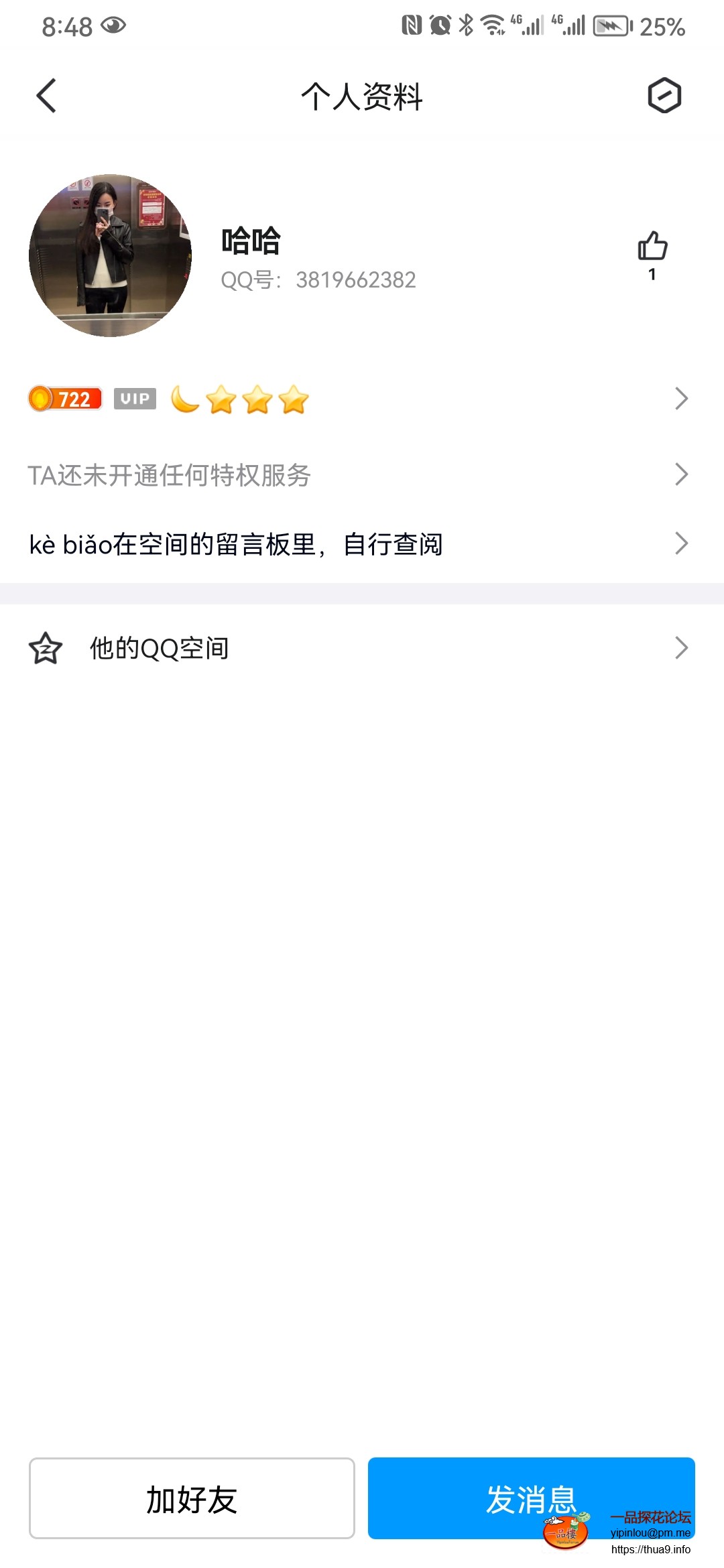Open the grey VIP badge

[134, 399]
